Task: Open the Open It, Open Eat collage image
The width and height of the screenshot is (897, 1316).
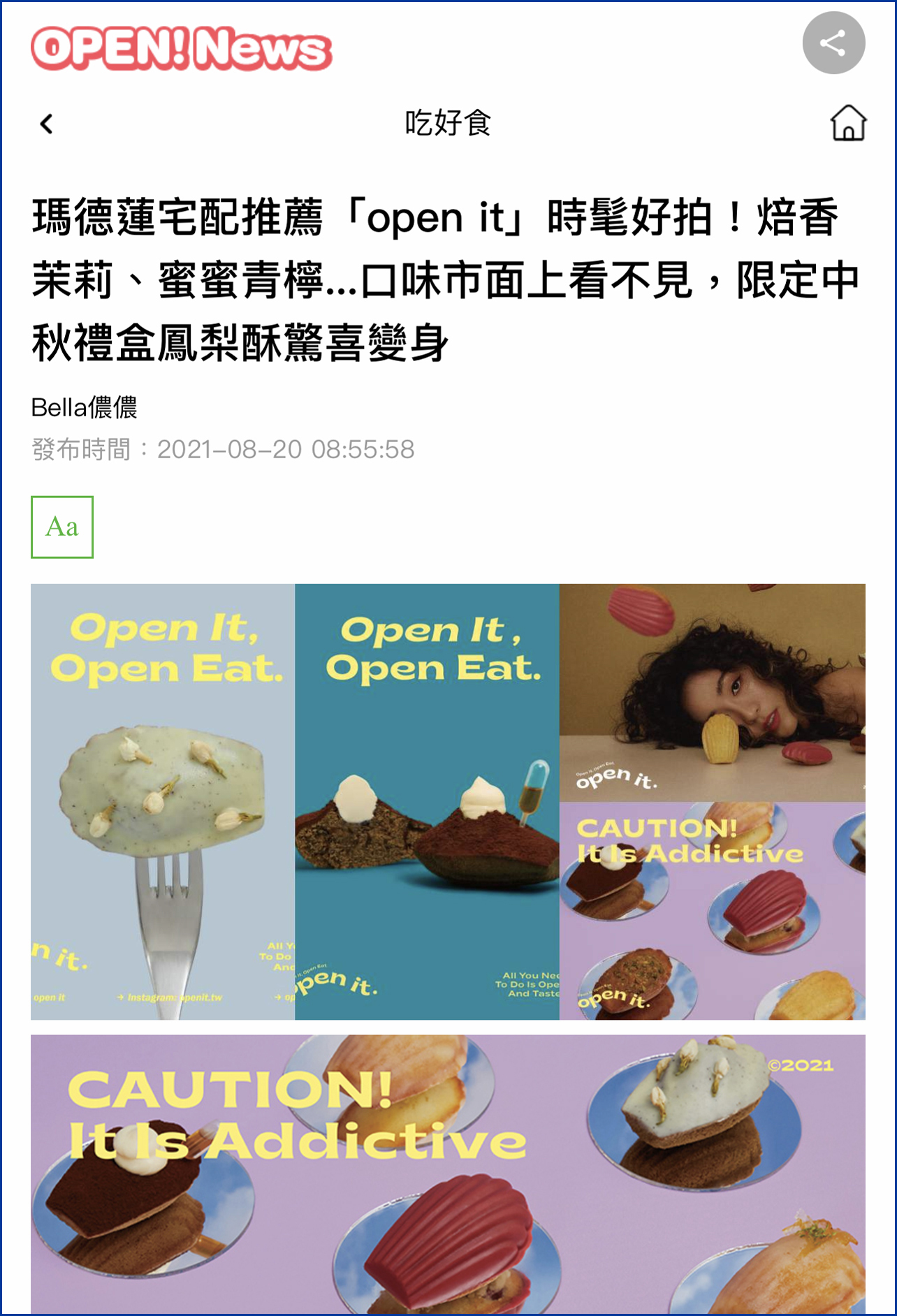Action: click(x=448, y=801)
